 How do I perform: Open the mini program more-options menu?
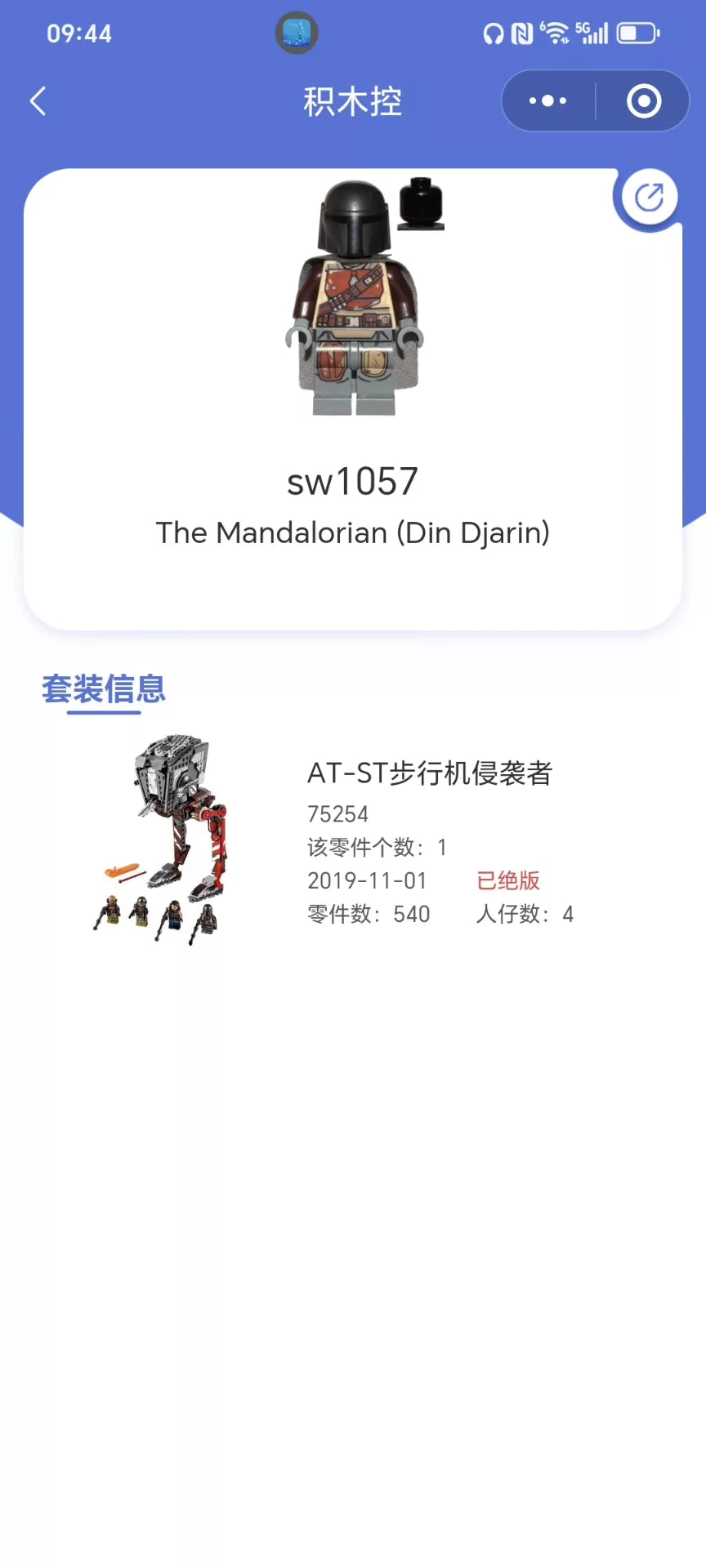point(547,101)
